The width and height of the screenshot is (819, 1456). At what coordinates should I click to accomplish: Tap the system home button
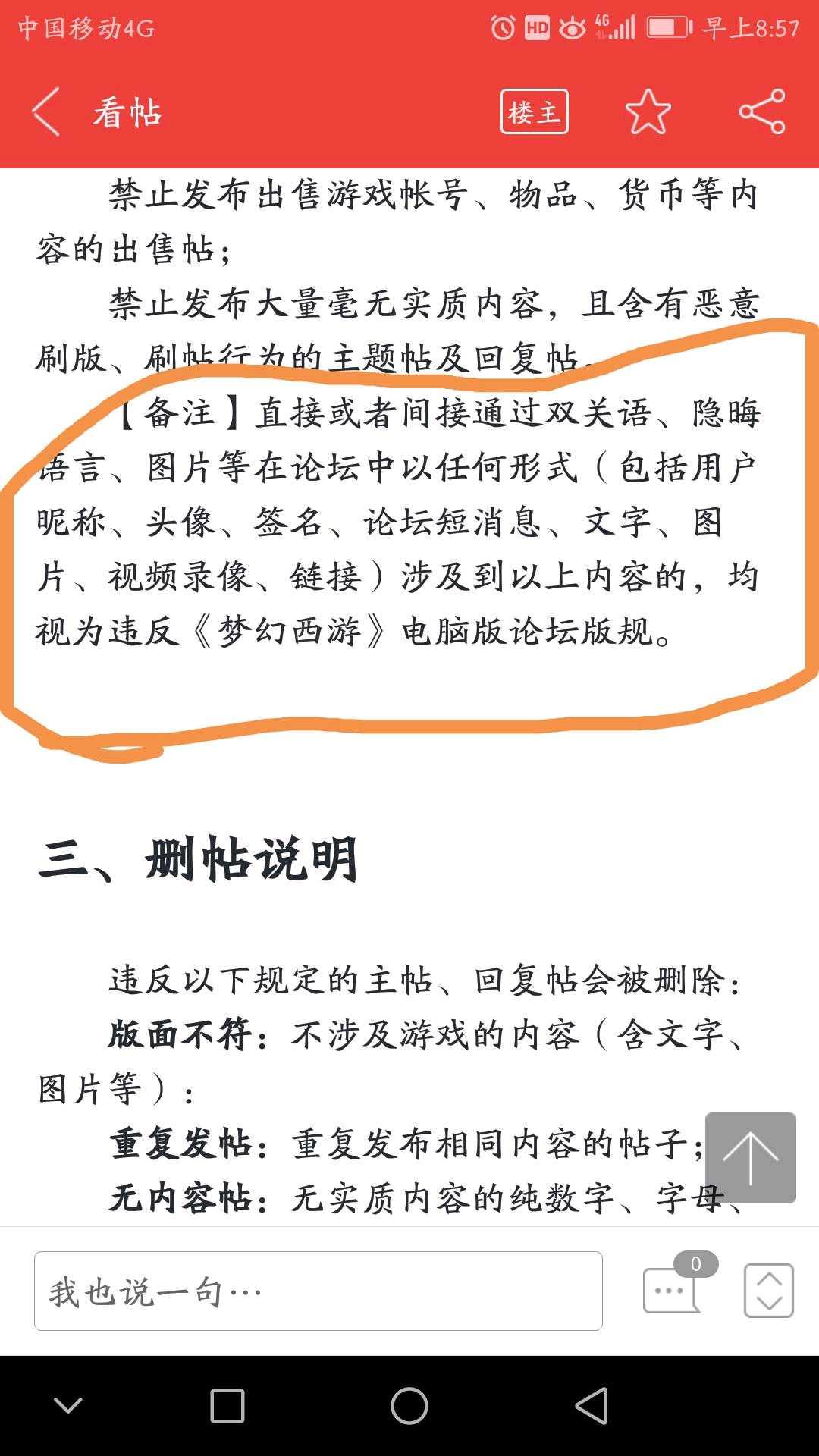(409, 1406)
